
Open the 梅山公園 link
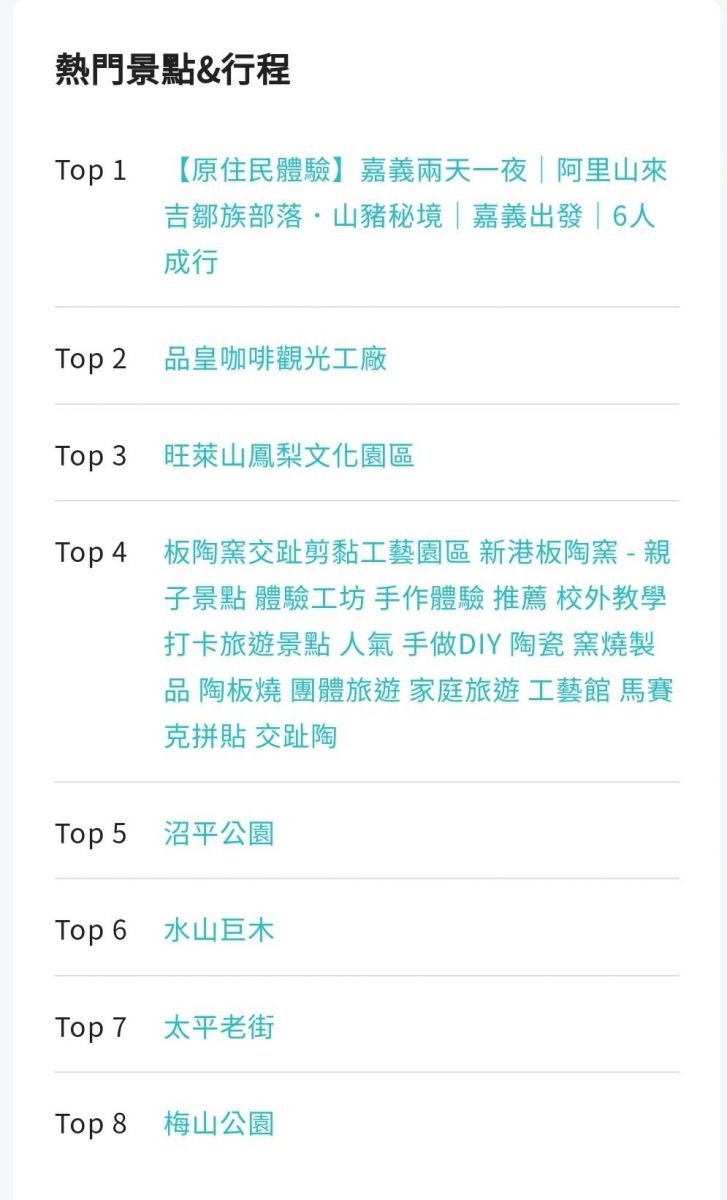(x=219, y=1123)
